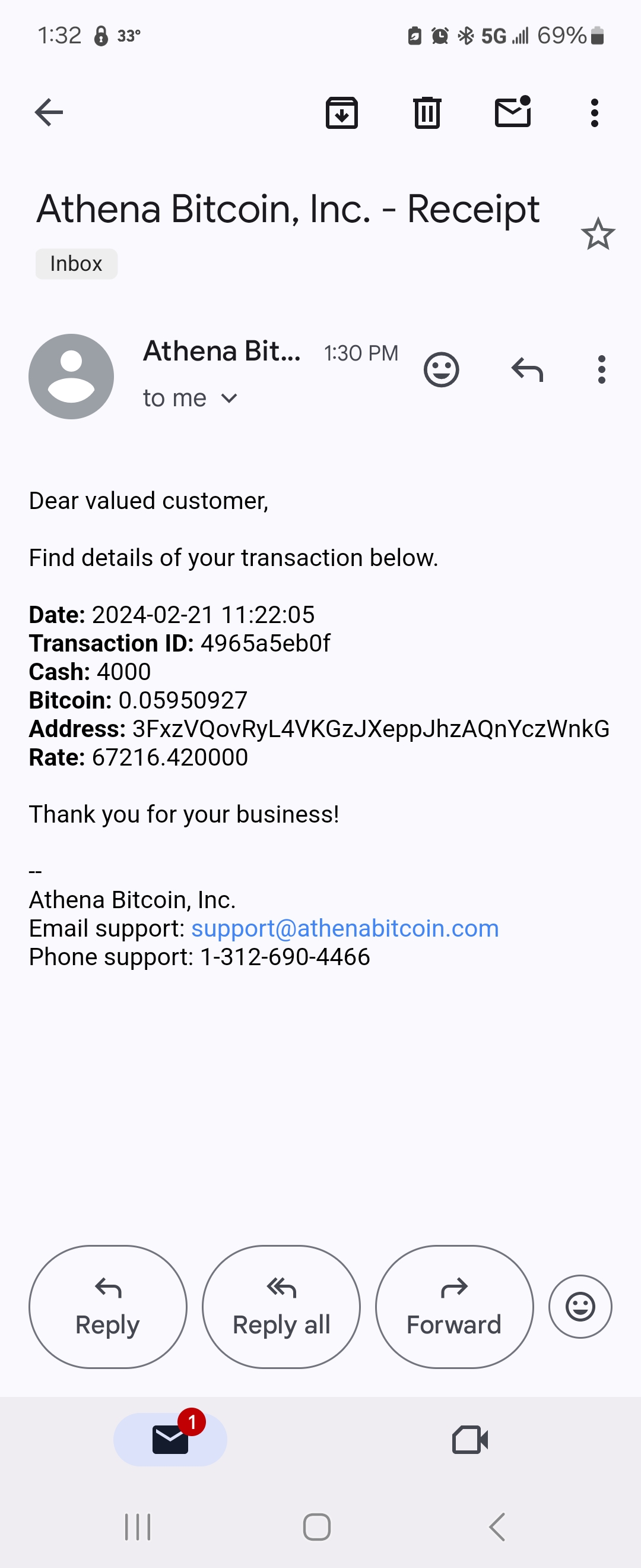Tap reply arrow in message header

526,369
